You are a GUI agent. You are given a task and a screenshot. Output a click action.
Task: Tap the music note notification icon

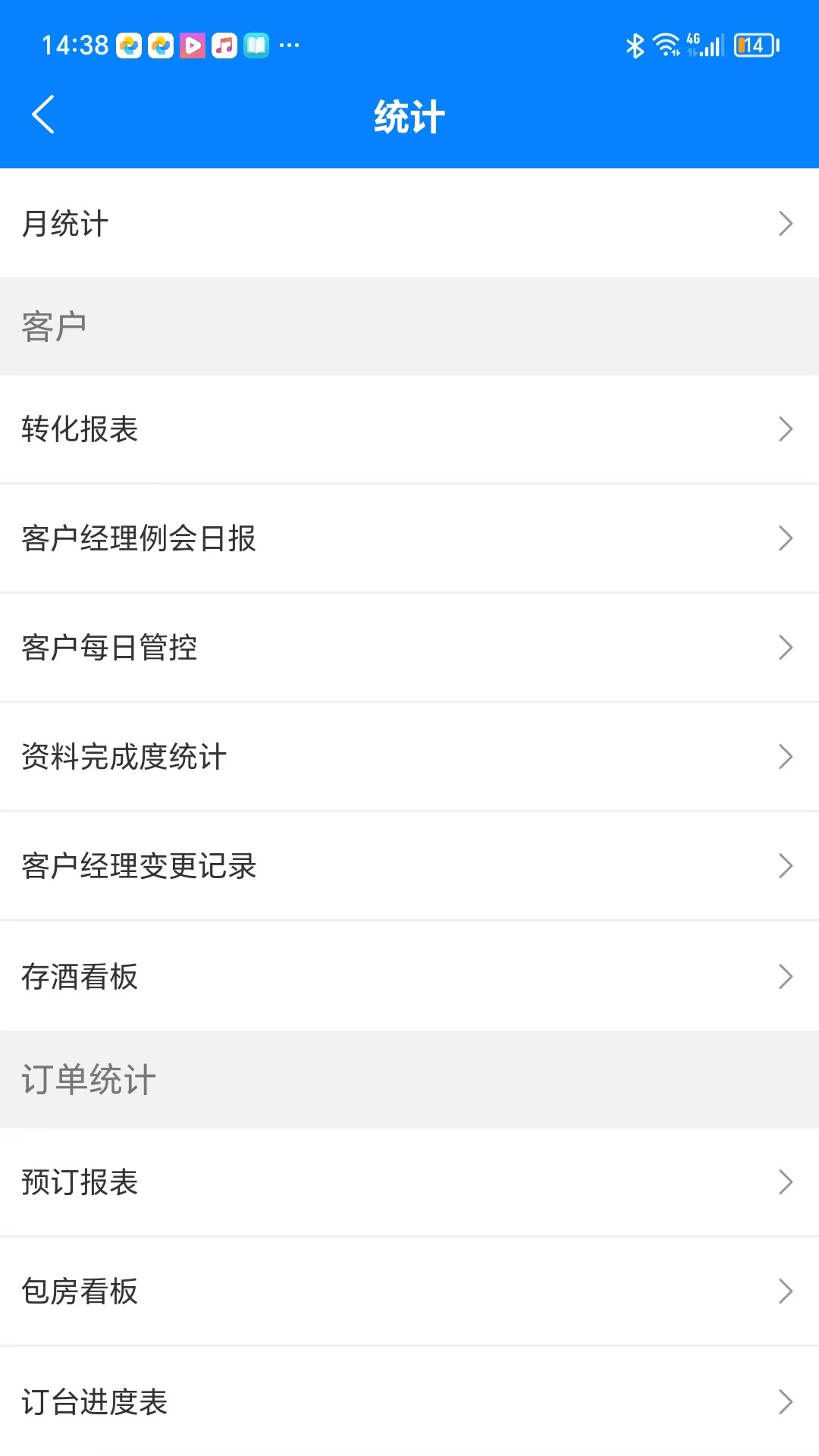coord(222,45)
